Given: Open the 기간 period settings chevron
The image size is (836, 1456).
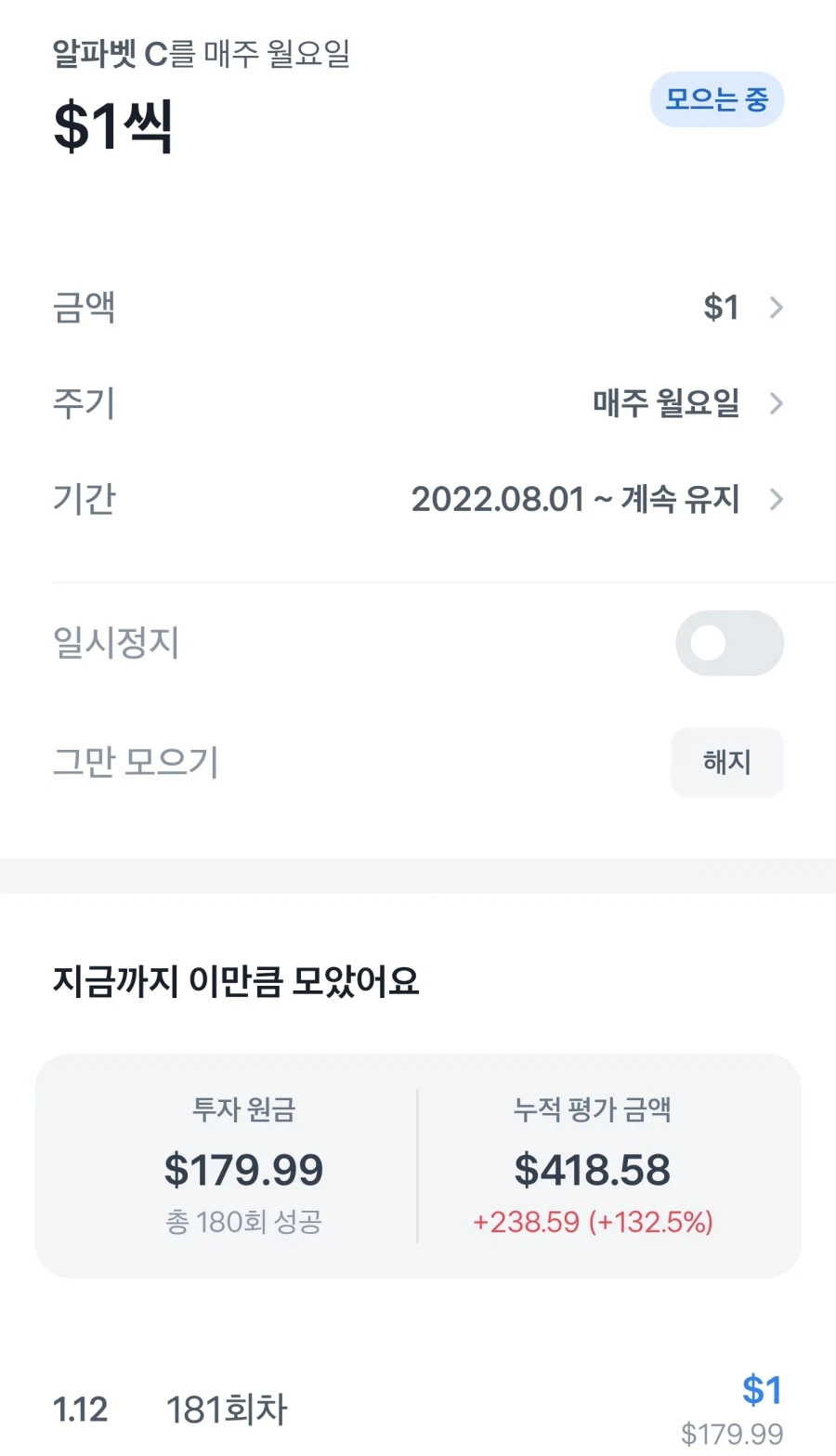Looking at the screenshot, I should [x=776, y=500].
